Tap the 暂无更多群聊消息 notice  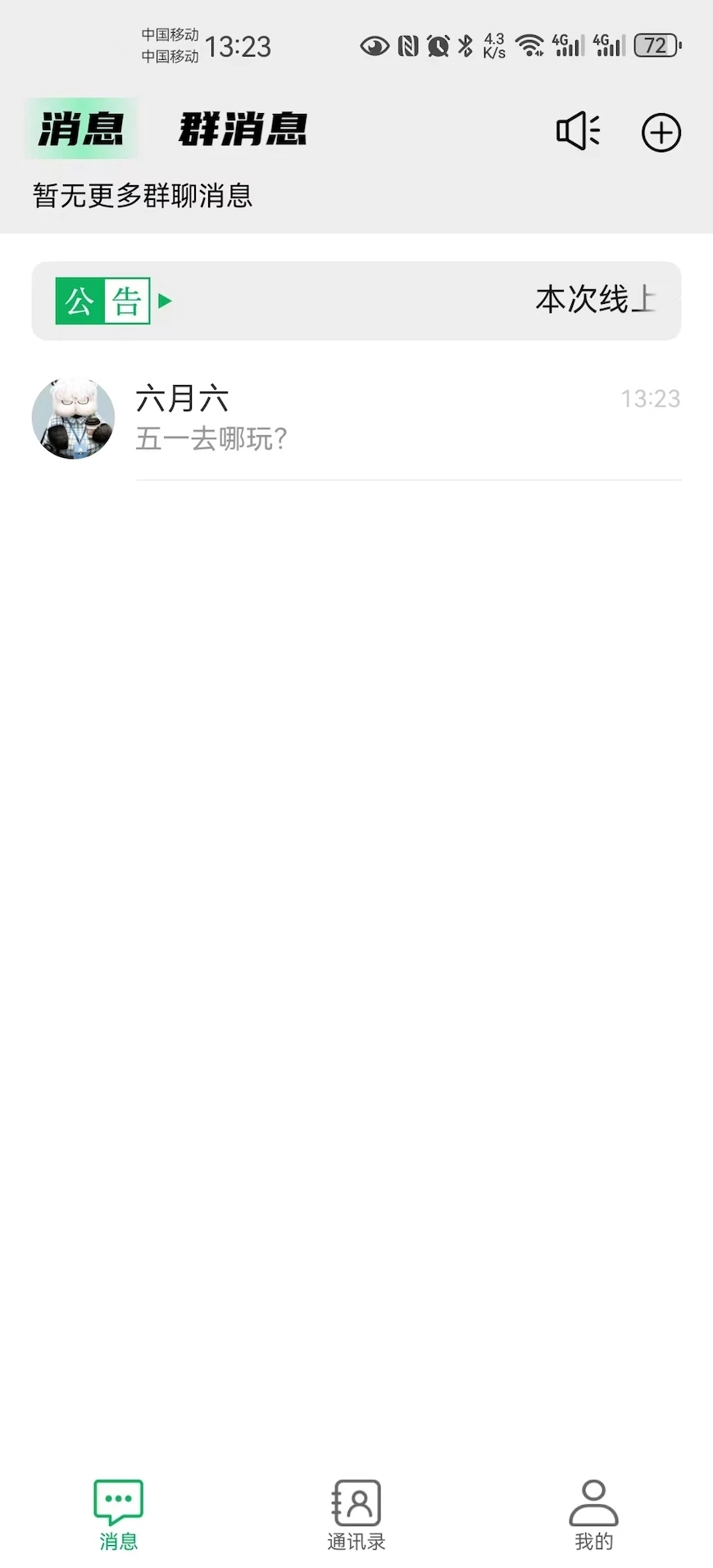[142, 196]
